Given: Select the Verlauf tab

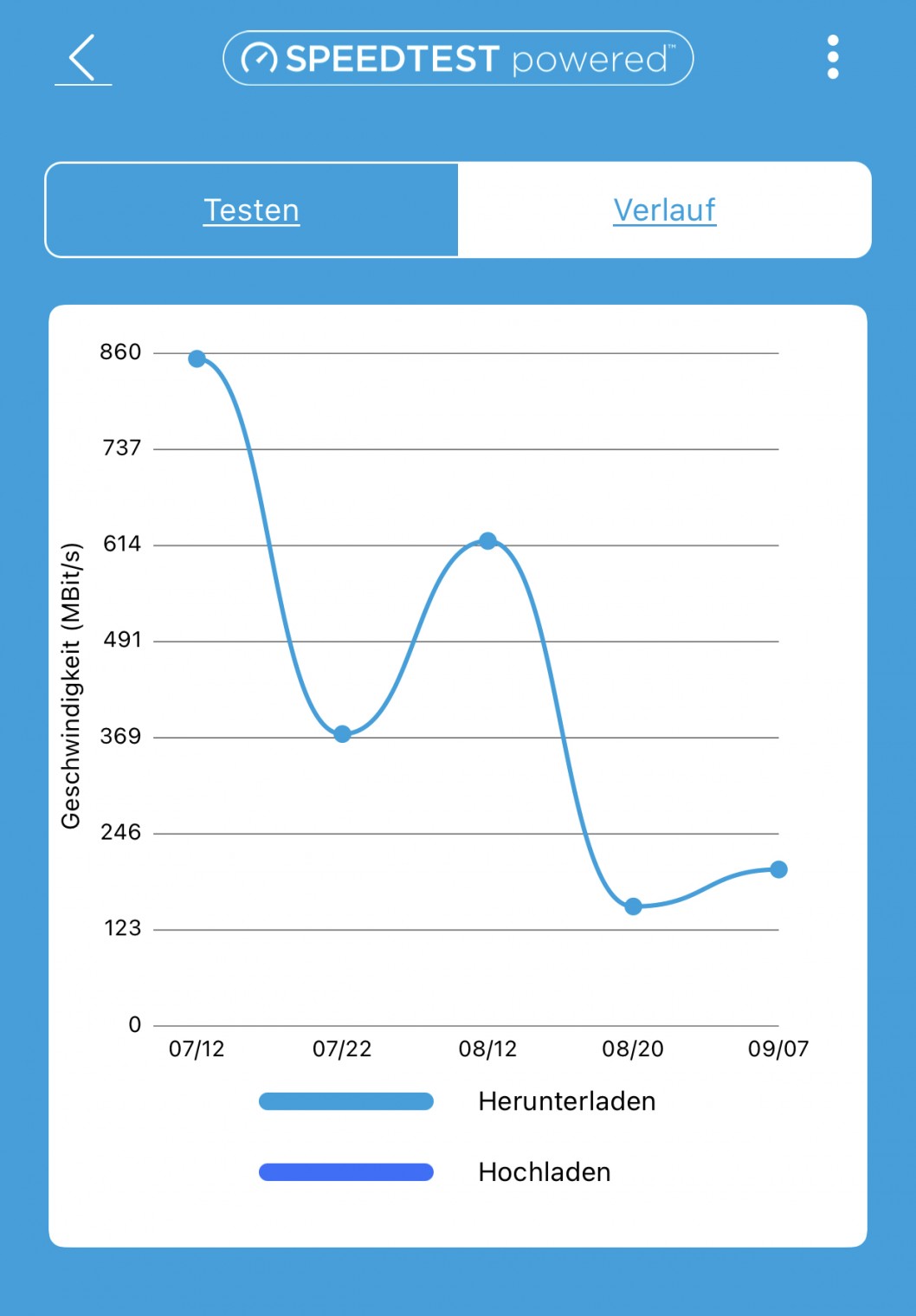Looking at the screenshot, I should click(664, 210).
